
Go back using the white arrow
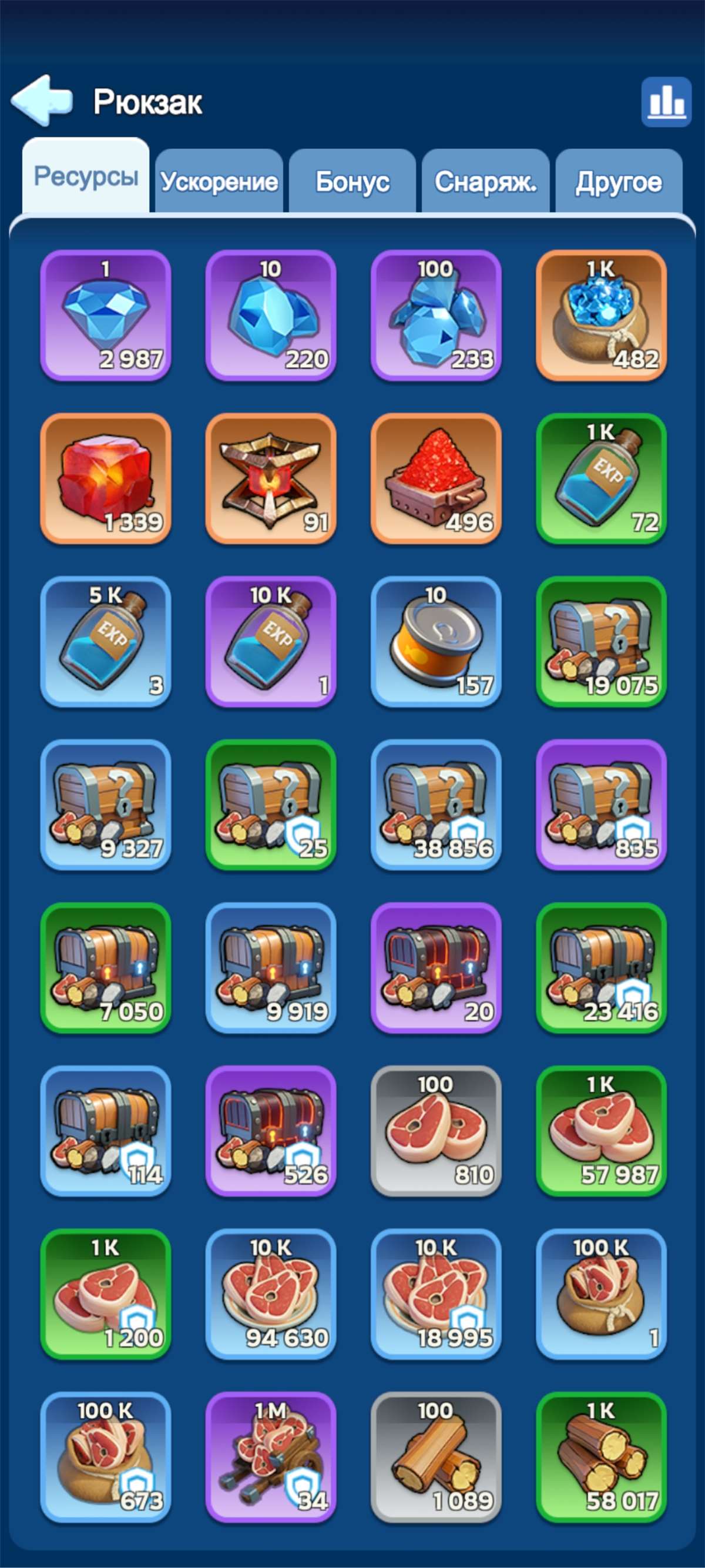click(41, 100)
